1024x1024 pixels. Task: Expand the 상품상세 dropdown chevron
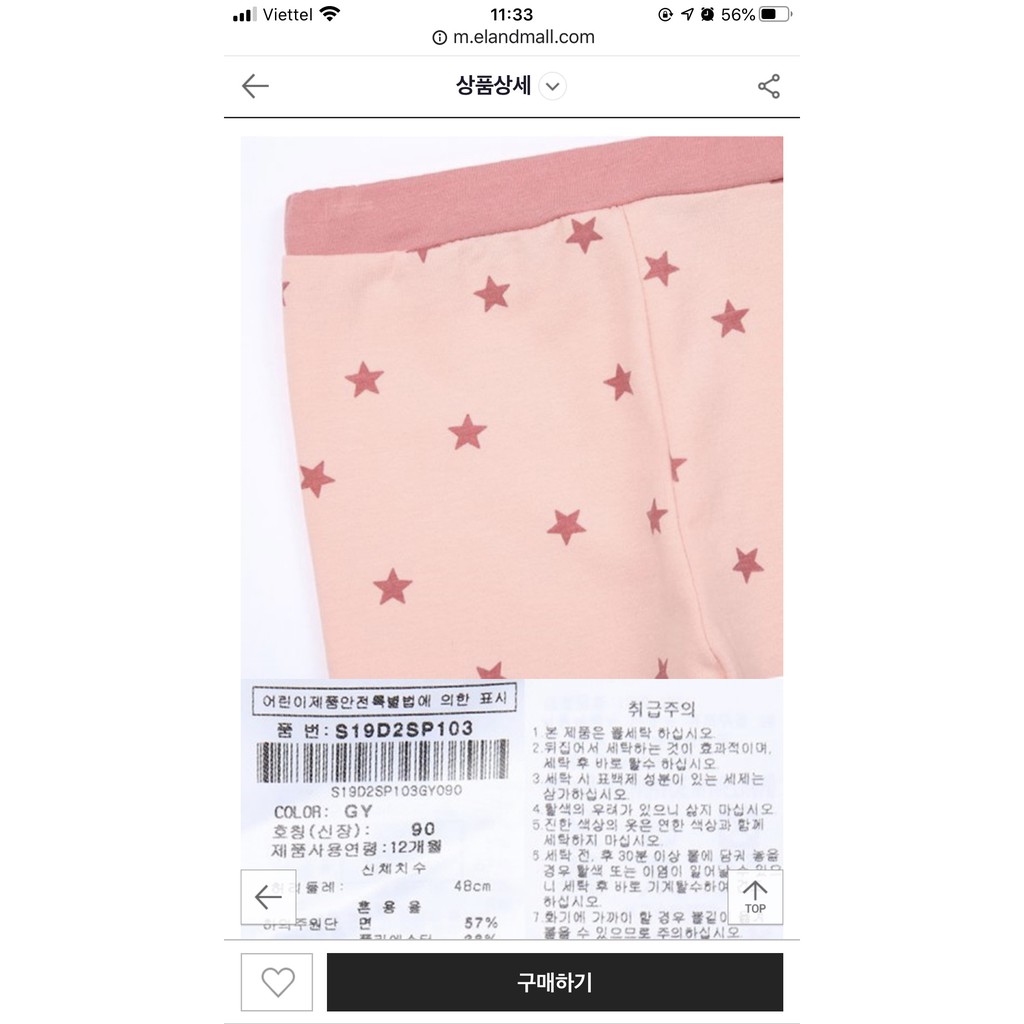click(x=553, y=87)
